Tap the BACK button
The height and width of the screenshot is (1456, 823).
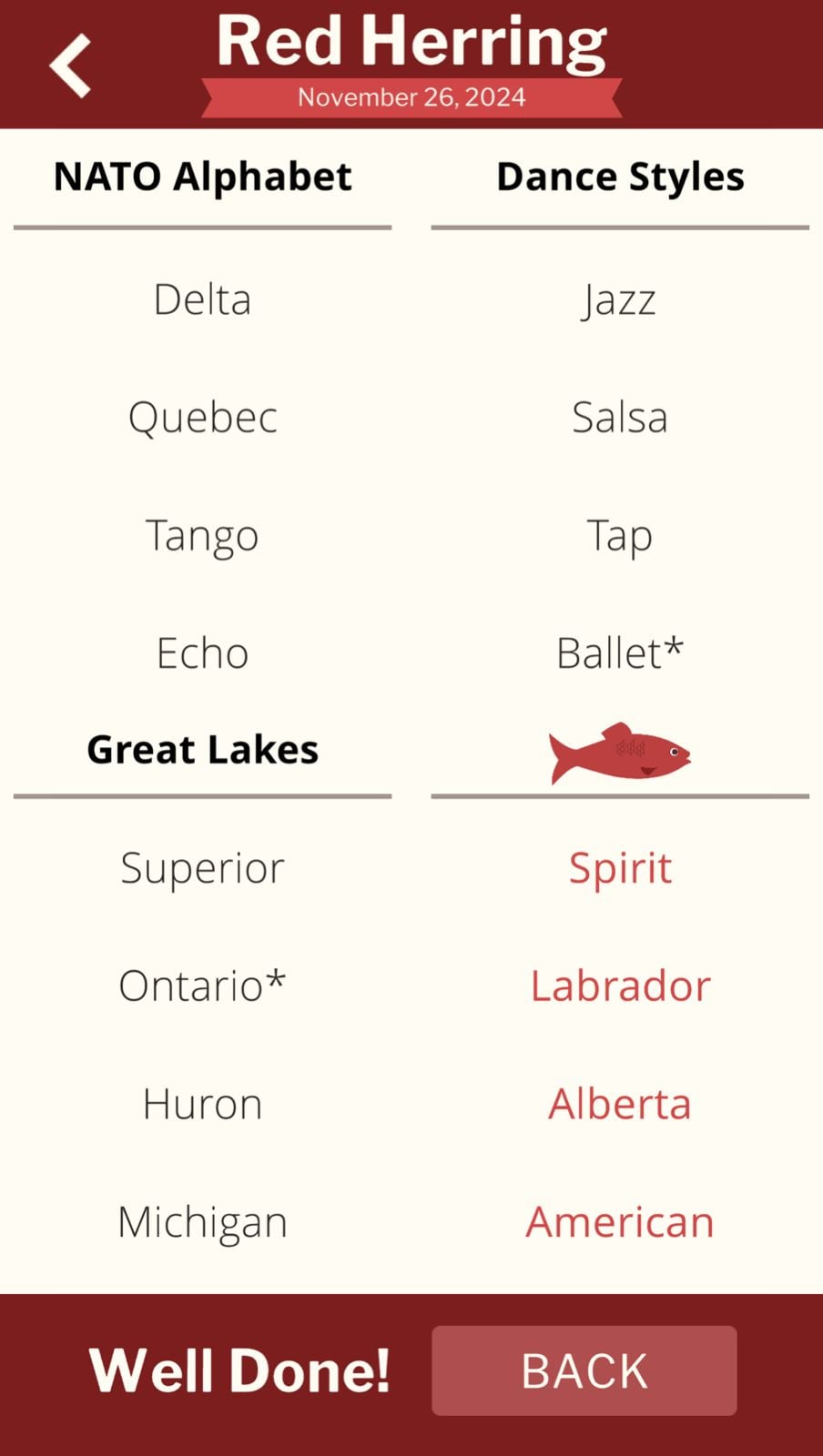click(584, 1370)
